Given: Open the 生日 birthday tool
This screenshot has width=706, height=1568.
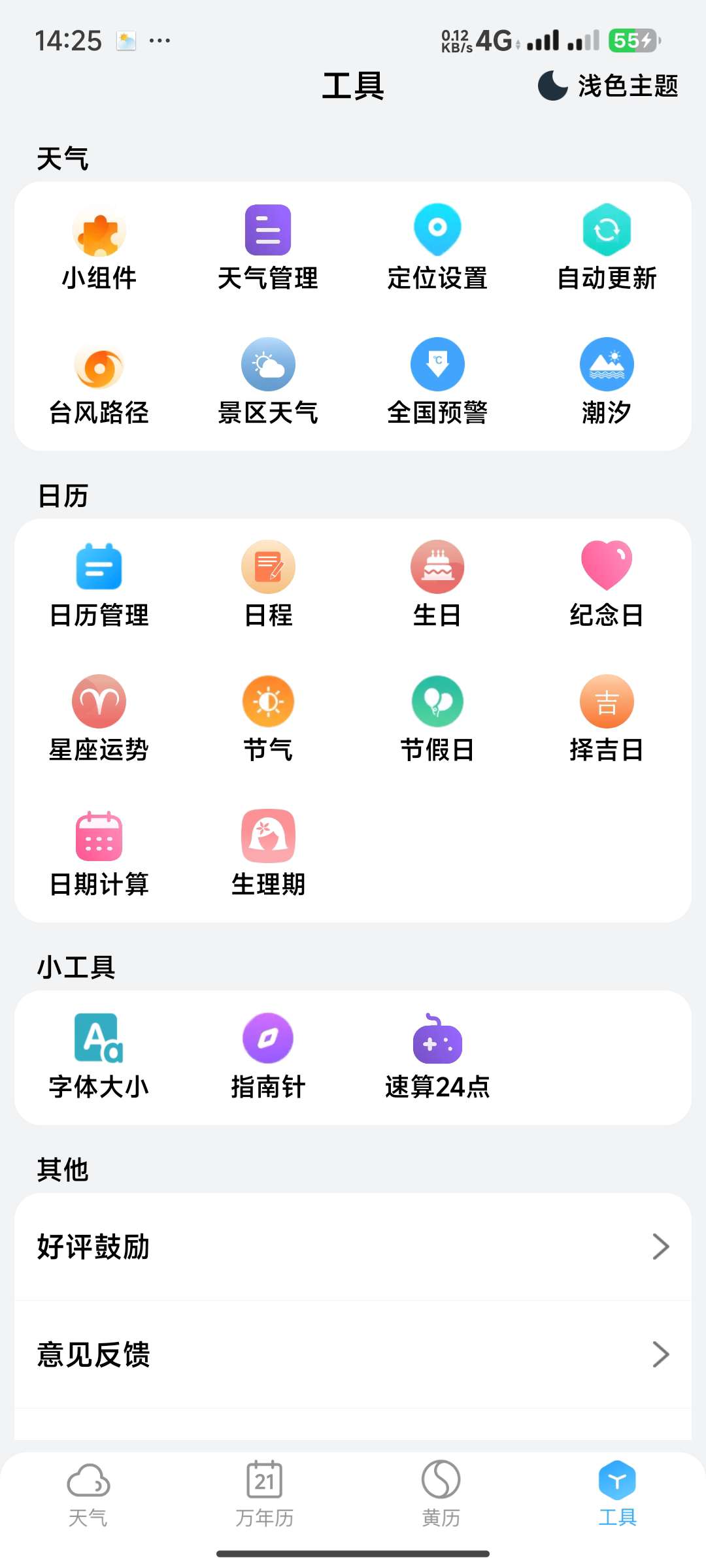Looking at the screenshot, I should (437, 585).
